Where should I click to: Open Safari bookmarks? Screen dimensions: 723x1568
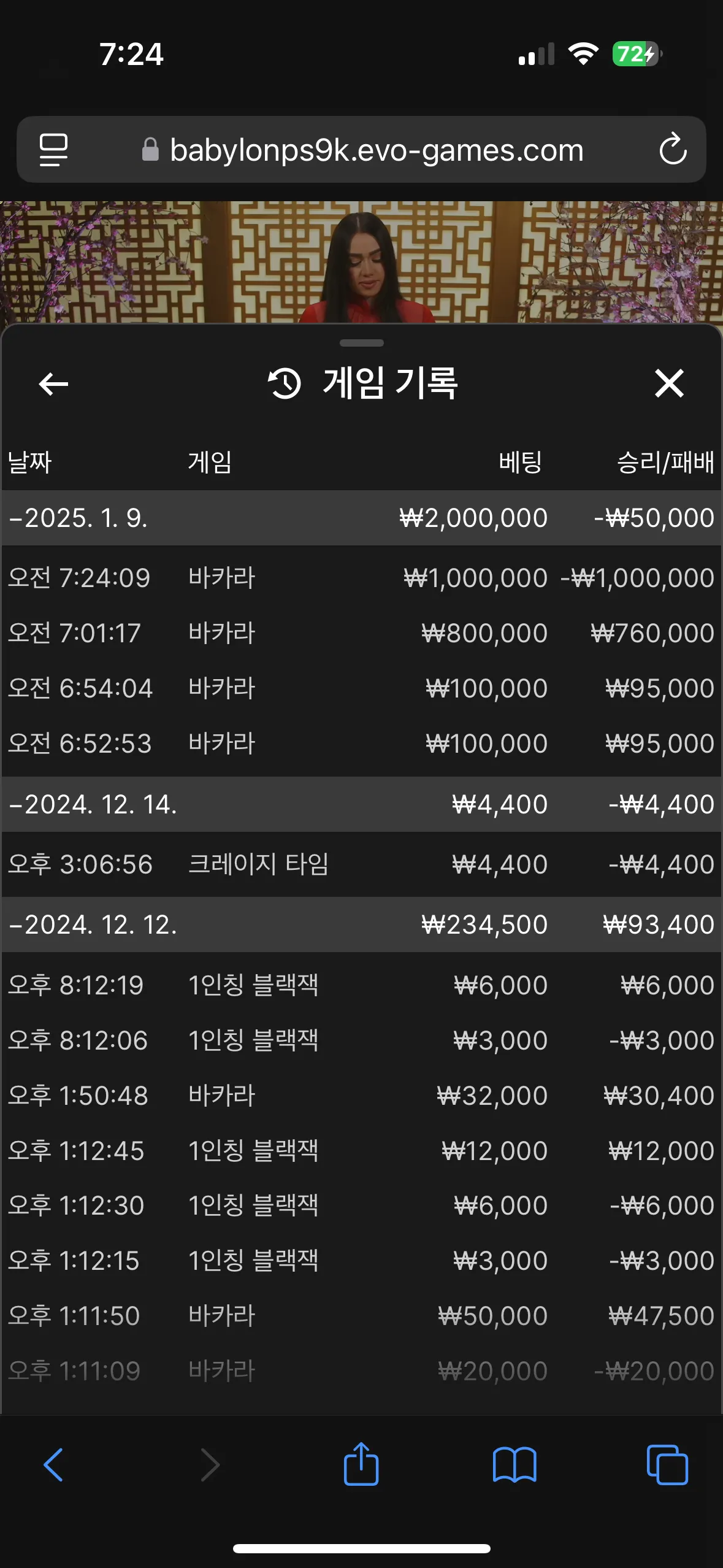515,1465
